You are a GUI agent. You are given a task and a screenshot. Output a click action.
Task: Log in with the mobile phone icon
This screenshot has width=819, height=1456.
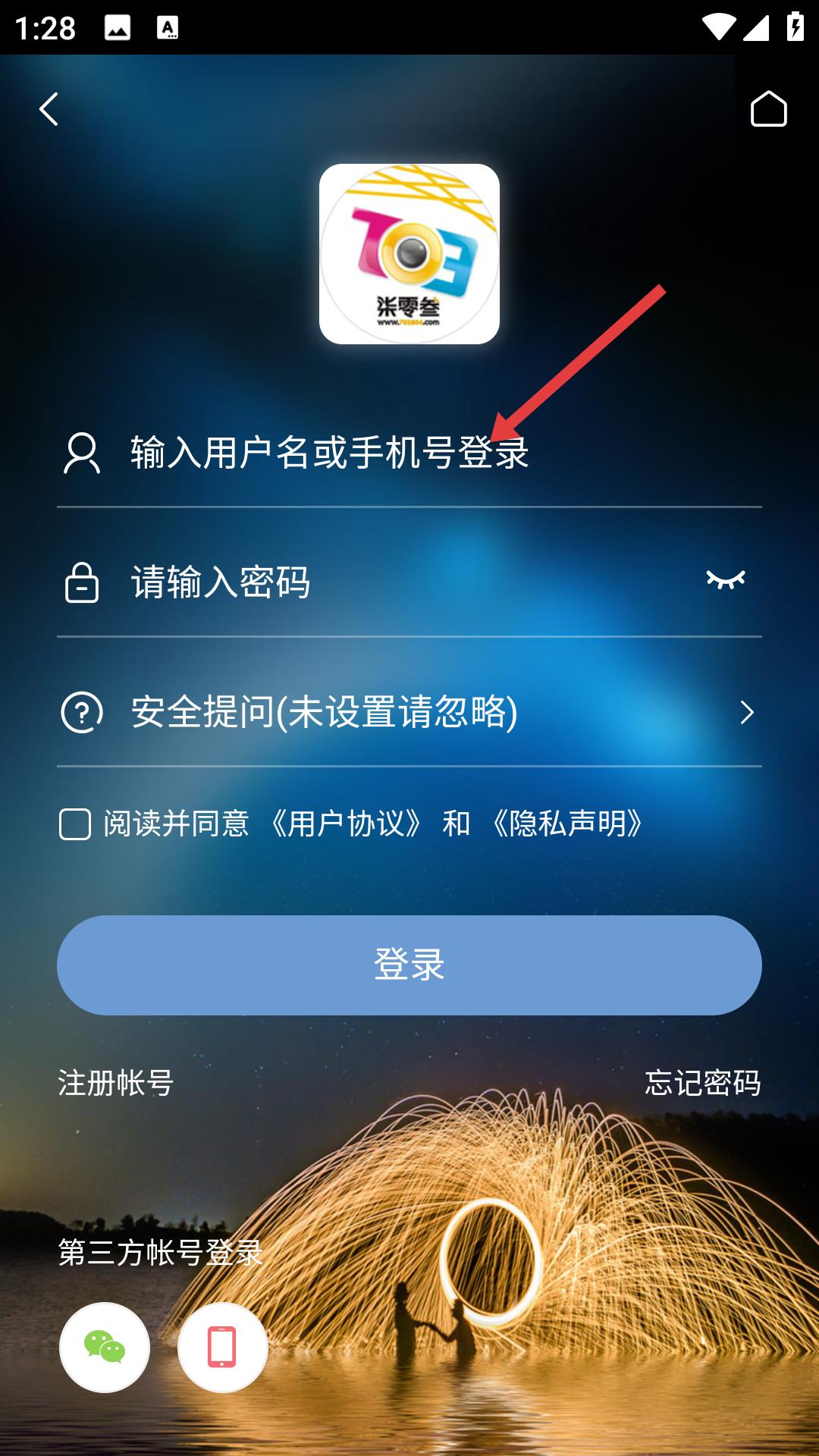(222, 1348)
